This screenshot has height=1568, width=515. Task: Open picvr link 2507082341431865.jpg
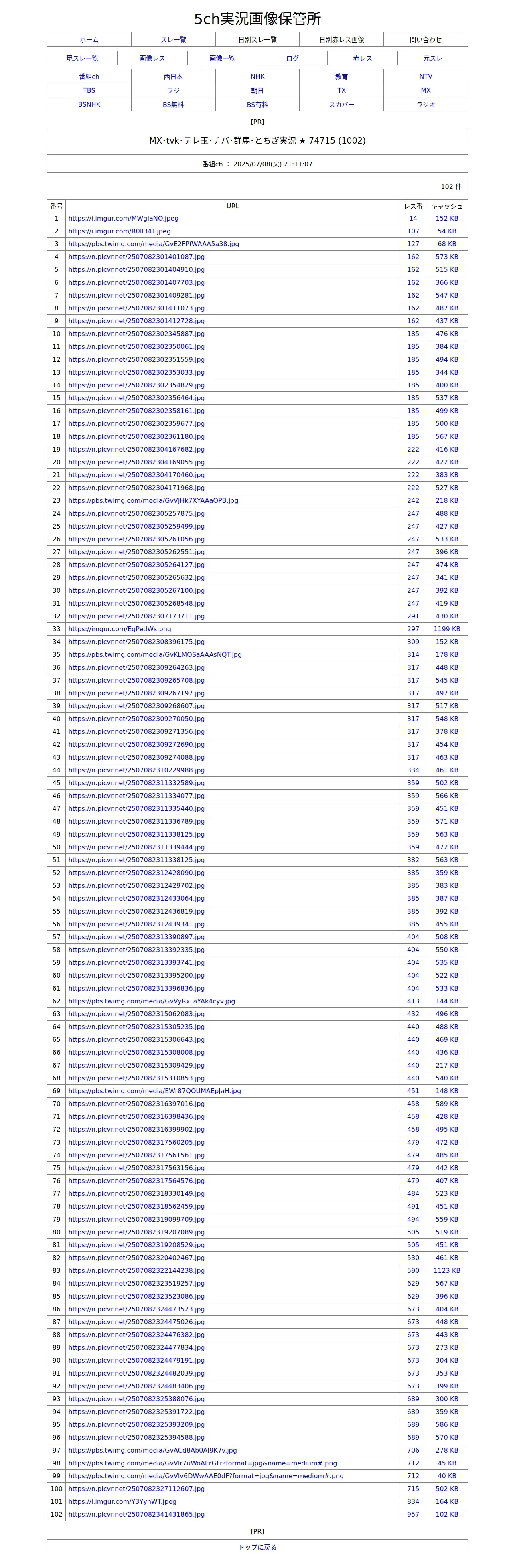point(136,1514)
